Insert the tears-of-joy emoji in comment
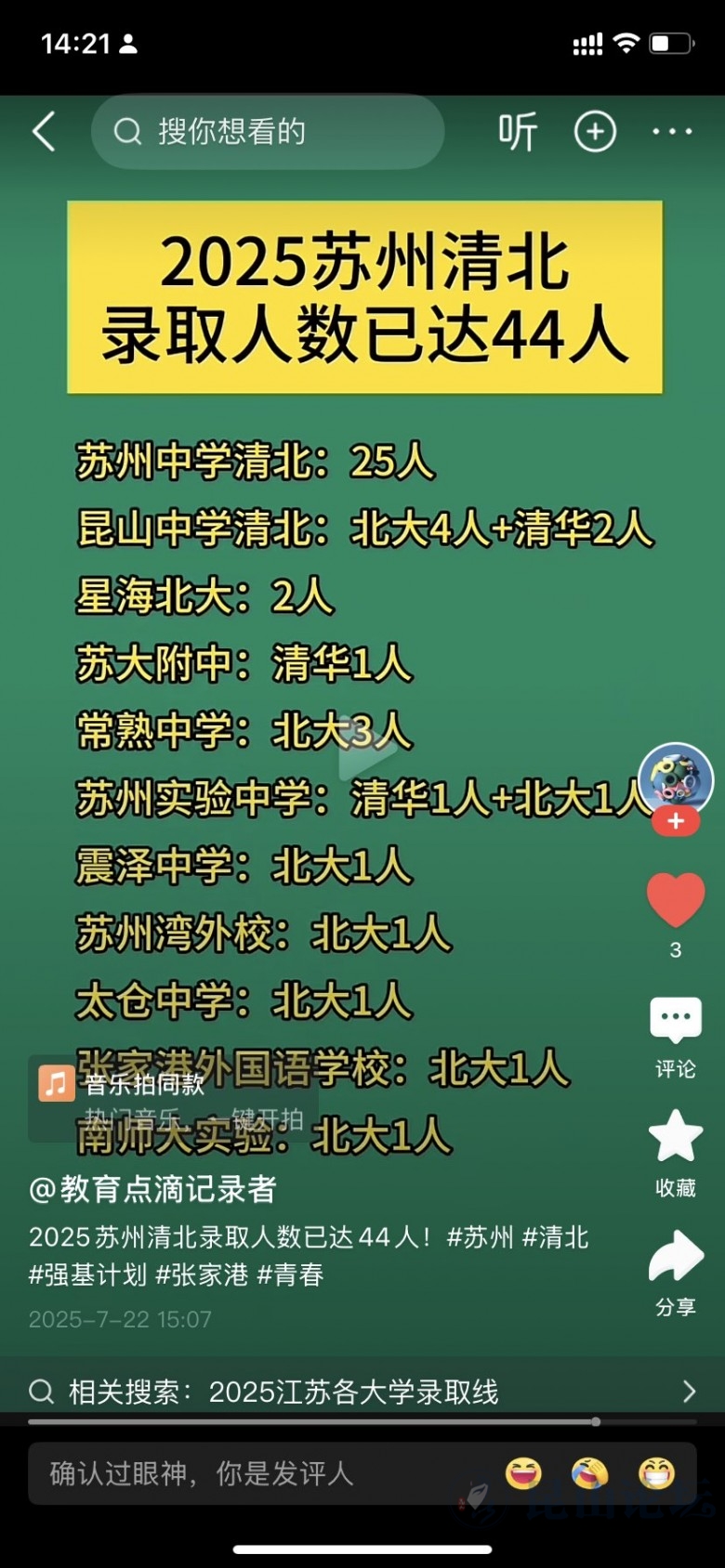 coord(589,1473)
